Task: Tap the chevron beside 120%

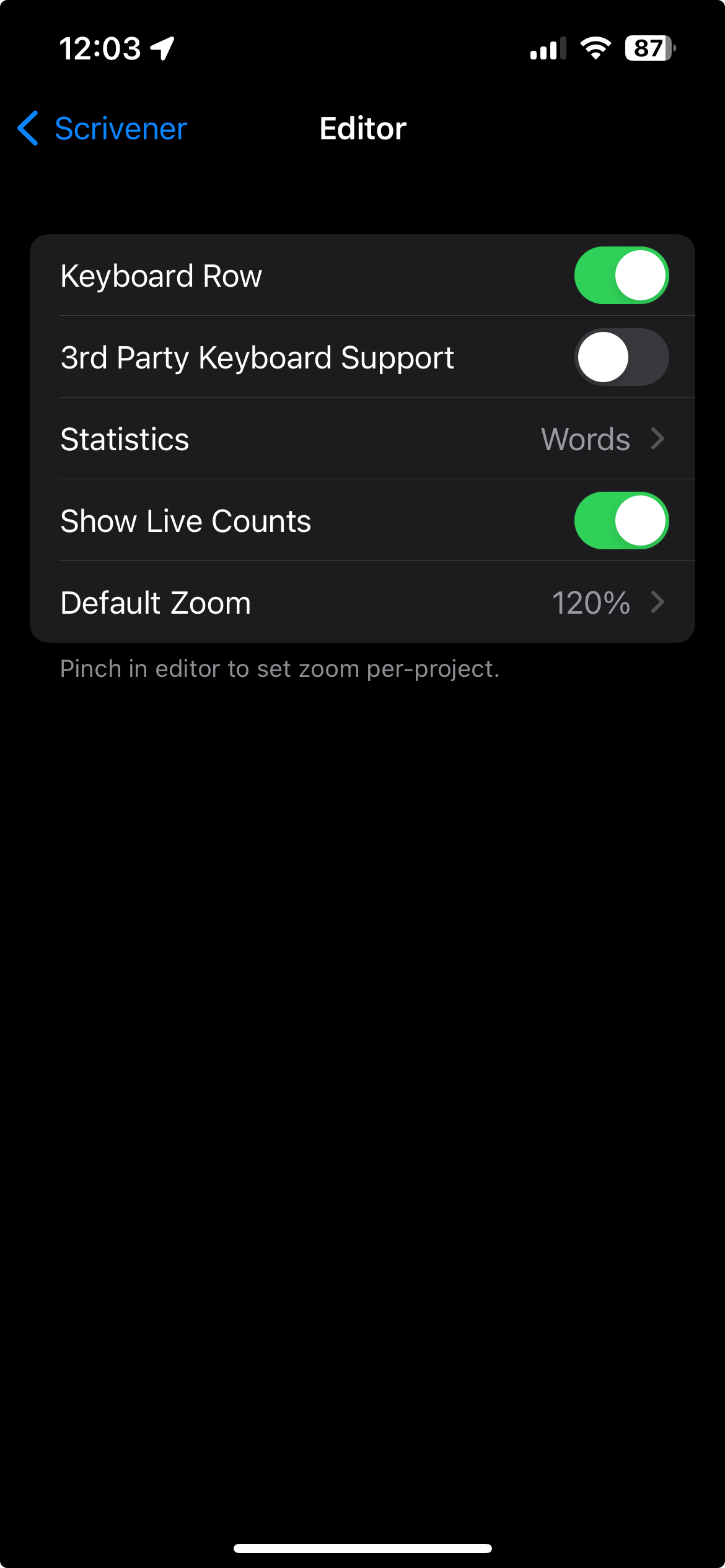Action: click(659, 601)
